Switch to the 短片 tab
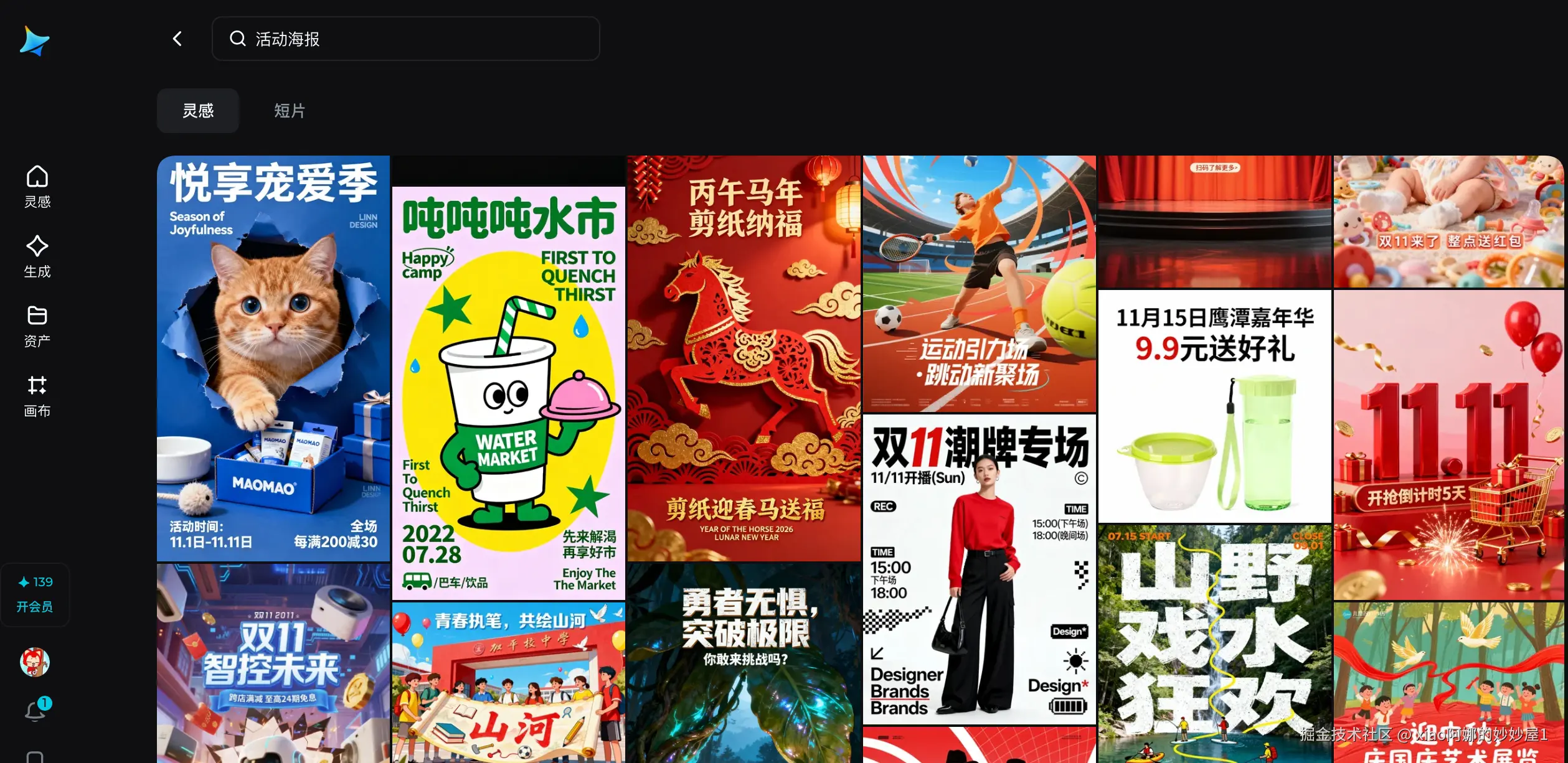Screen dimensions: 1568x763 [290, 111]
